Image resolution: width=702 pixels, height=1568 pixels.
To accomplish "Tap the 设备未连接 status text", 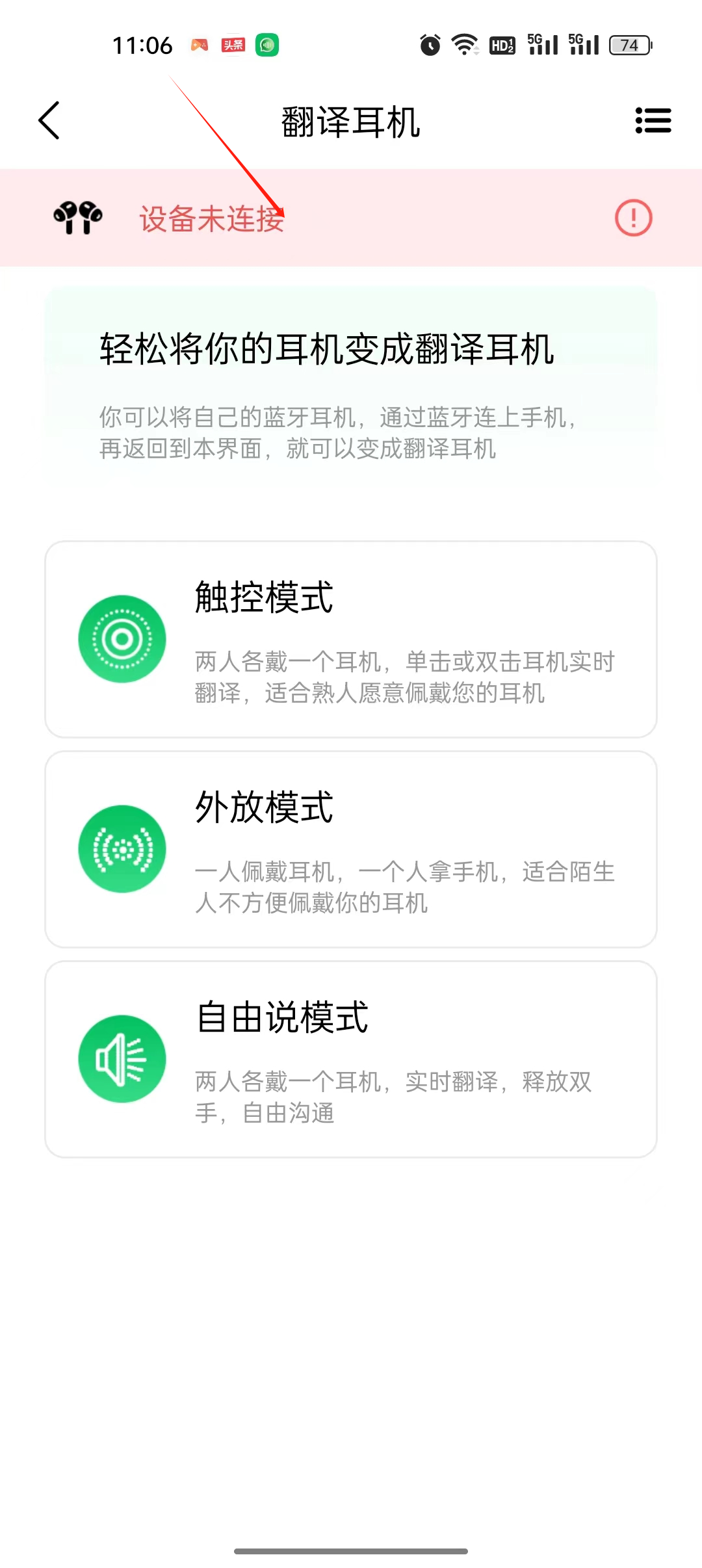I will (211, 220).
